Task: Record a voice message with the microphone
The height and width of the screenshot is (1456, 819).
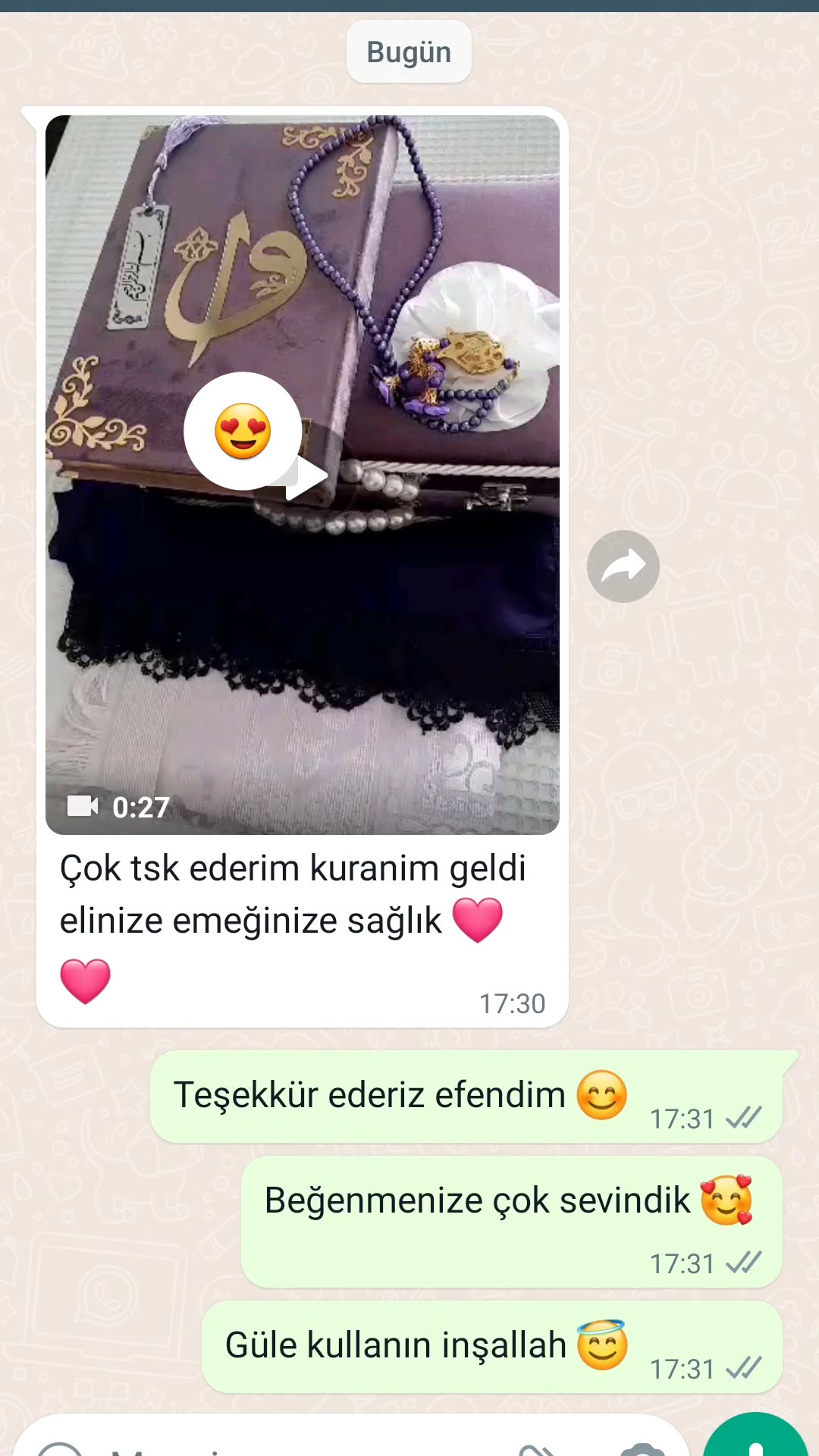Action: [x=755, y=1441]
